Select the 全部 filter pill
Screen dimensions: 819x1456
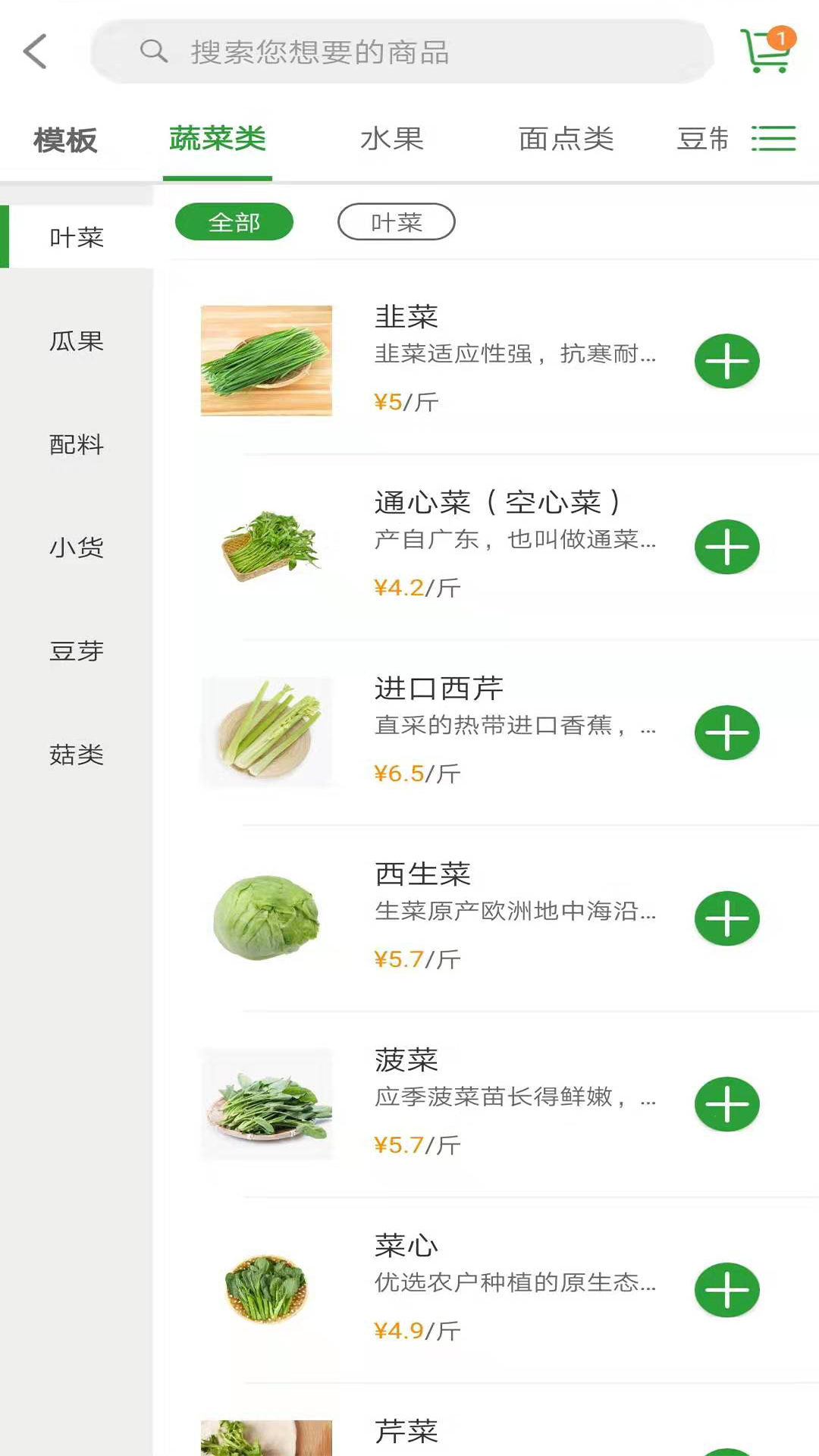pos(234,222)
